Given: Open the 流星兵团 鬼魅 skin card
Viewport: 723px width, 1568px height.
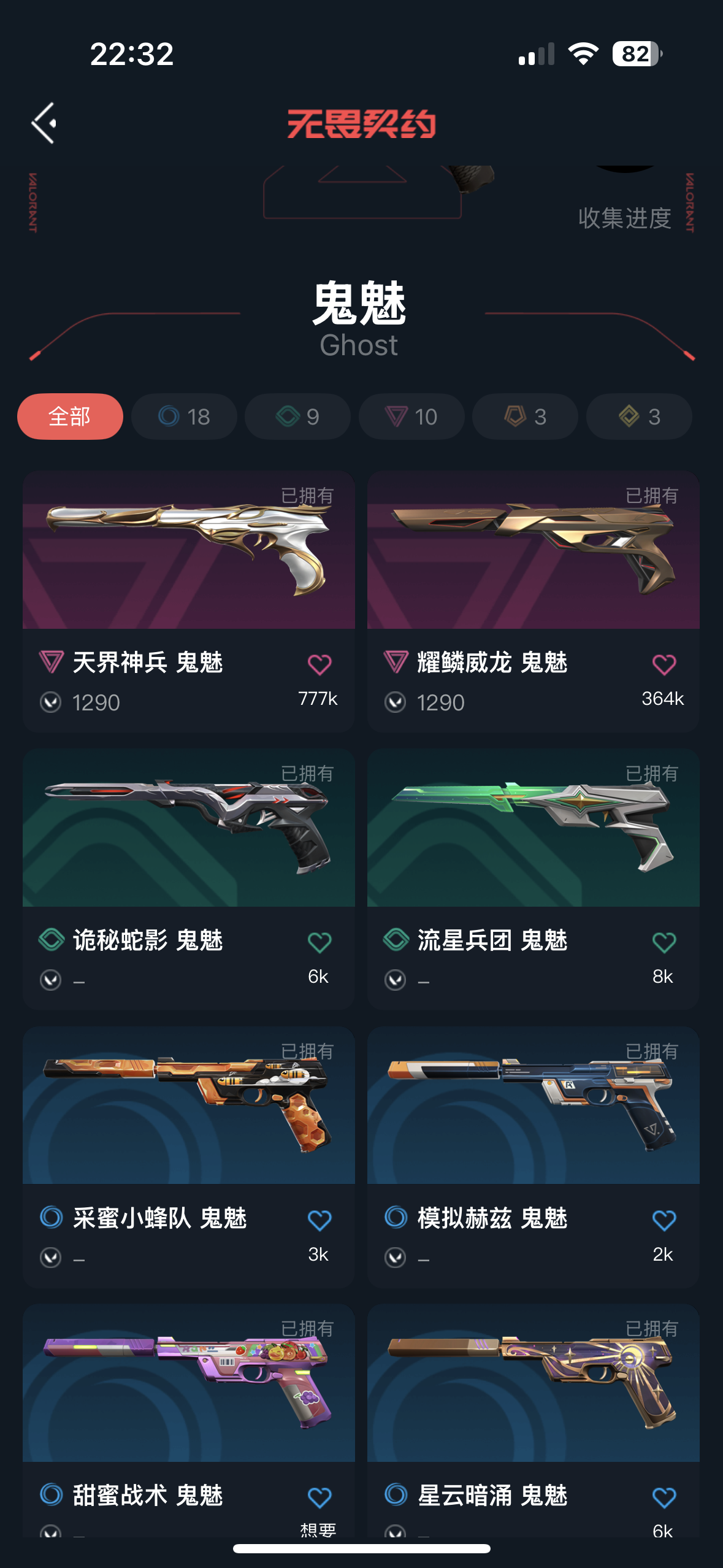Looking at the screenshot, I should (533, 828).
